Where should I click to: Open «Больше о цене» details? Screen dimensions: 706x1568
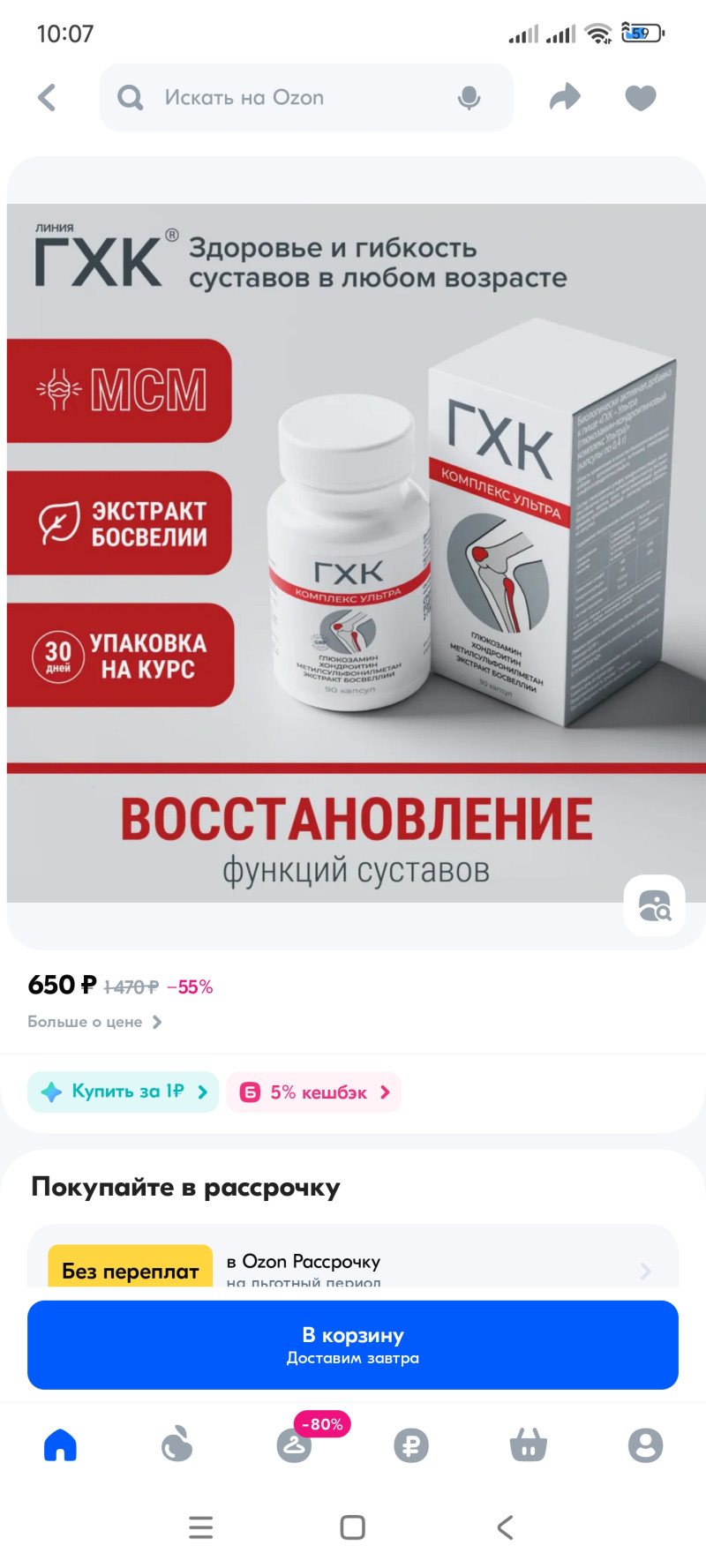tap(94, 1022)
